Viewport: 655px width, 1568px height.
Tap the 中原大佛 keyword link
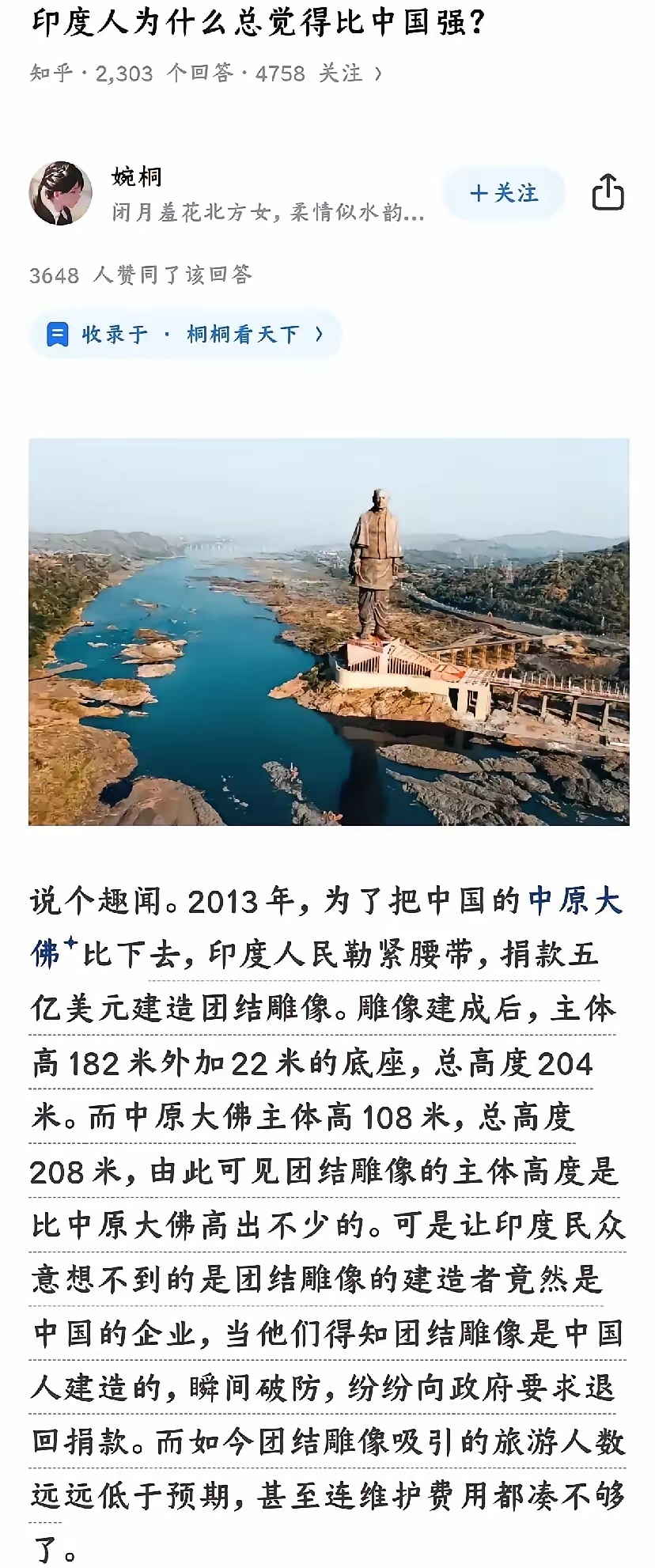tap(327, 927)
